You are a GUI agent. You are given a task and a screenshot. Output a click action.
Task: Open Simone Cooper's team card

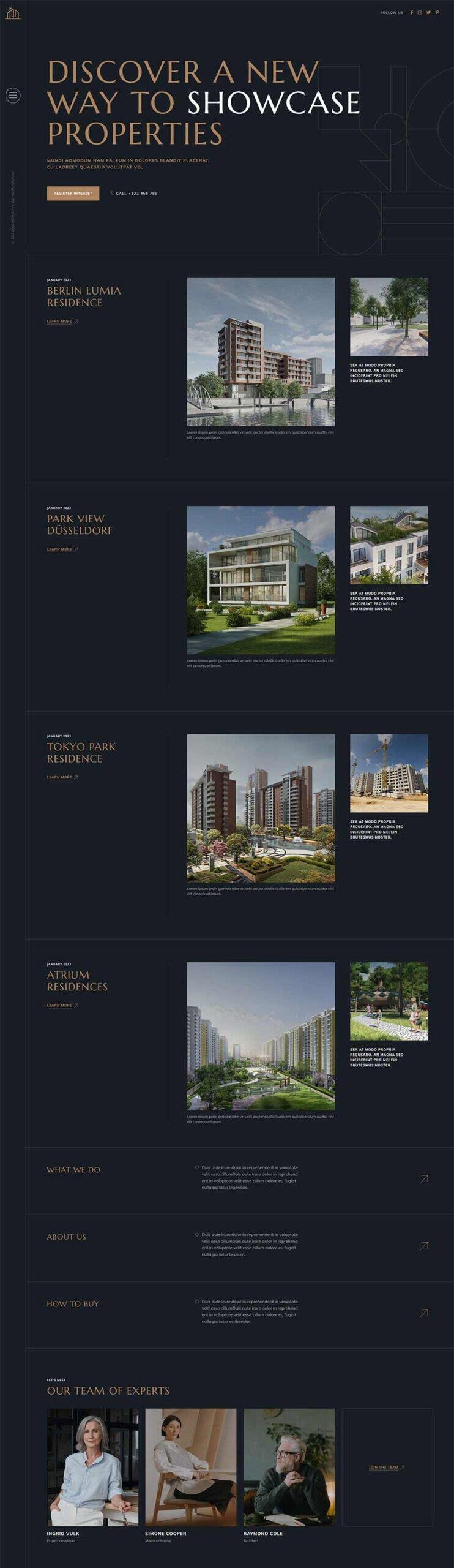190,1467
